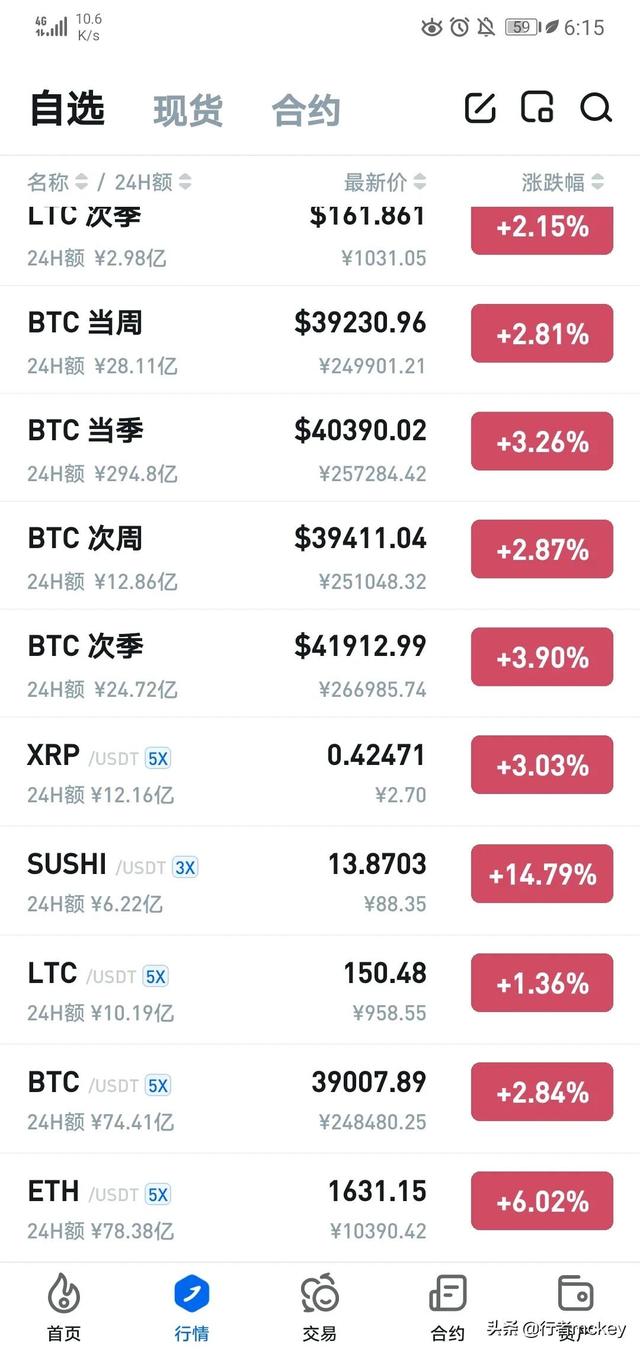This screenshot has height=1351, width=640.
Task: Sort the list by 涨跌幅
Action: pos(562,182)
